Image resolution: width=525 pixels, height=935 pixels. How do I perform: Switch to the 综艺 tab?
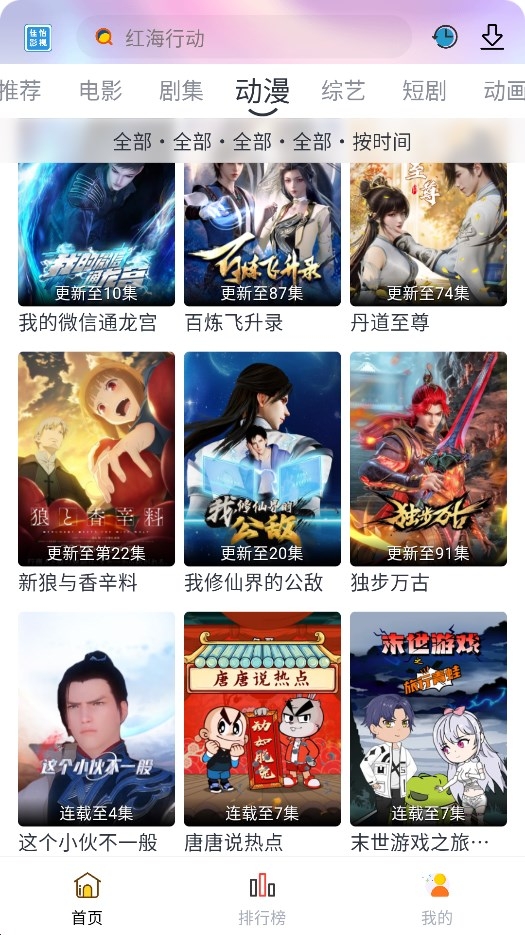click(343, 91)
